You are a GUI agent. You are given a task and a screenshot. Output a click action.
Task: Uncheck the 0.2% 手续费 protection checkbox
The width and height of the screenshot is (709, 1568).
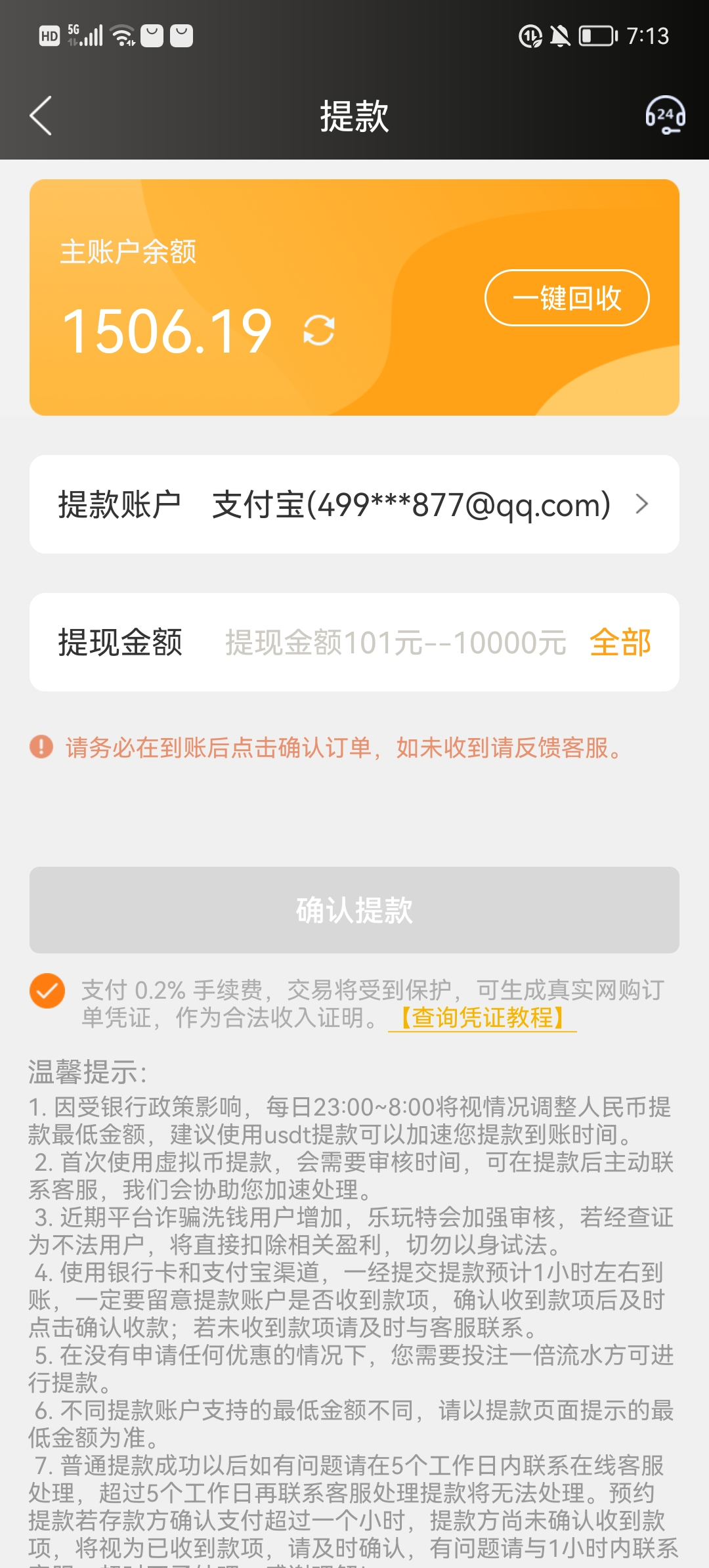tap(47, 991)
